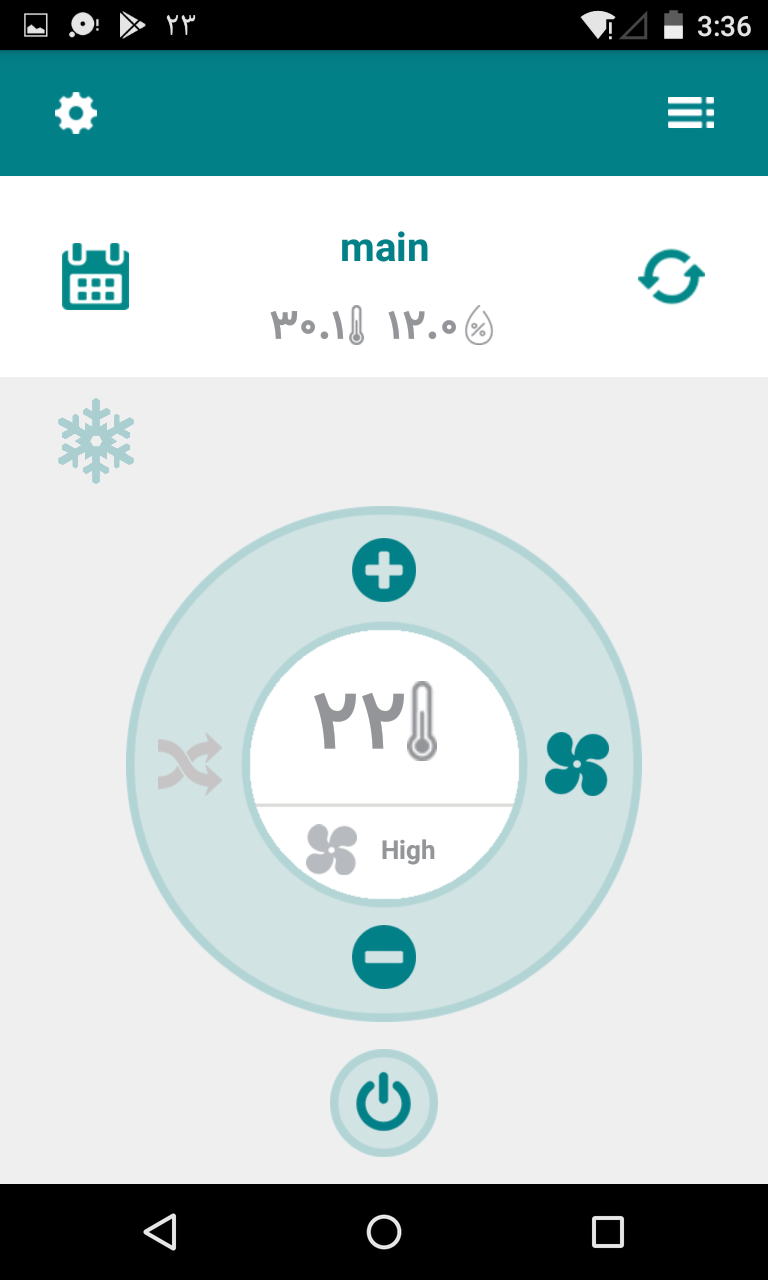Tap the shuffle arrows swing icon
This screenshot has height=1280, width=768.
point(190,765)
